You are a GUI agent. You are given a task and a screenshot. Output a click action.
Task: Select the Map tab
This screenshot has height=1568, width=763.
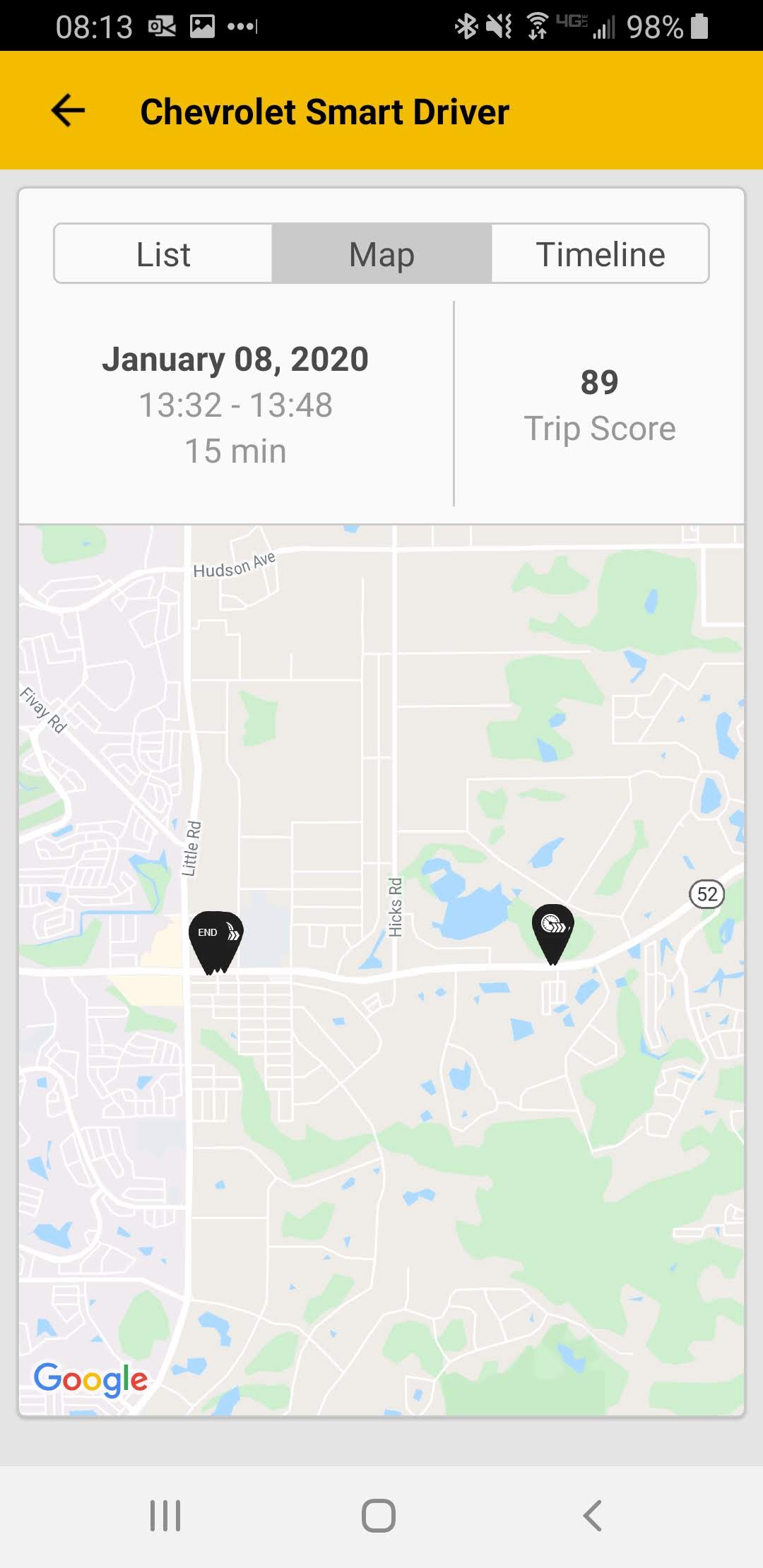pyautogui.click(x=381, y=254)
